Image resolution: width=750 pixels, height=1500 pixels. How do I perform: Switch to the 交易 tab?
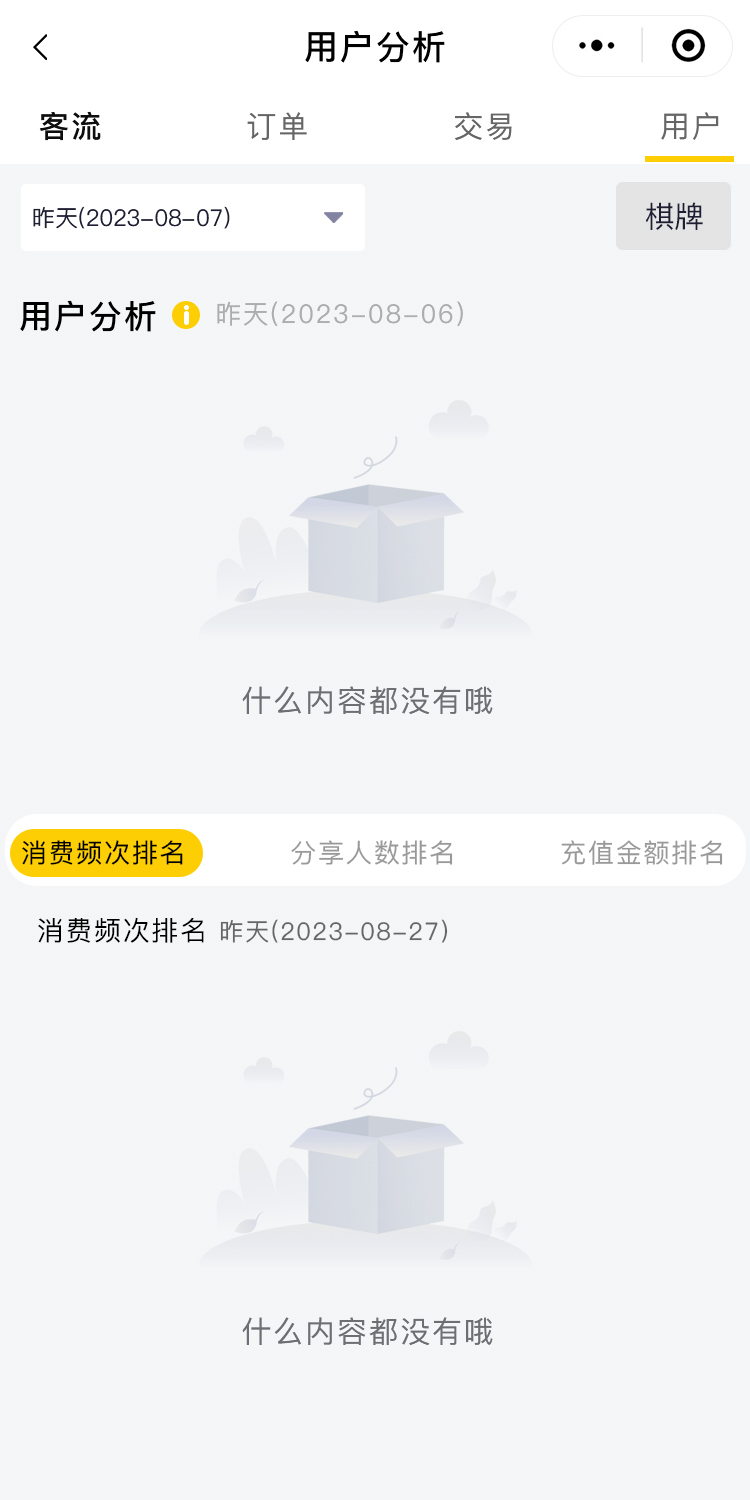tap(483, 127)
